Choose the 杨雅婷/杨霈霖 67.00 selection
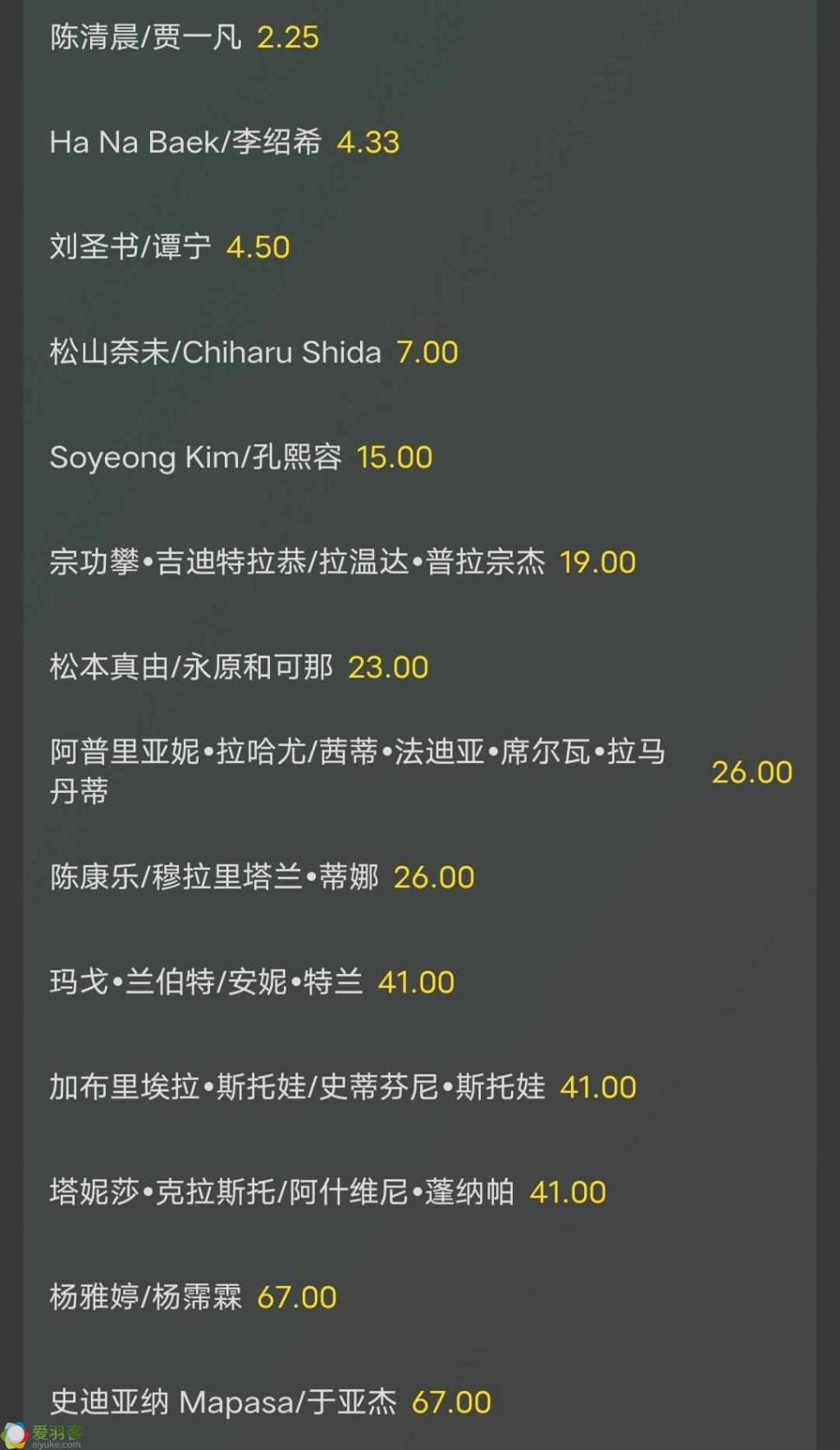Image resolution: width=840 pixels, height=1450 pixels. coord(420,1297)
